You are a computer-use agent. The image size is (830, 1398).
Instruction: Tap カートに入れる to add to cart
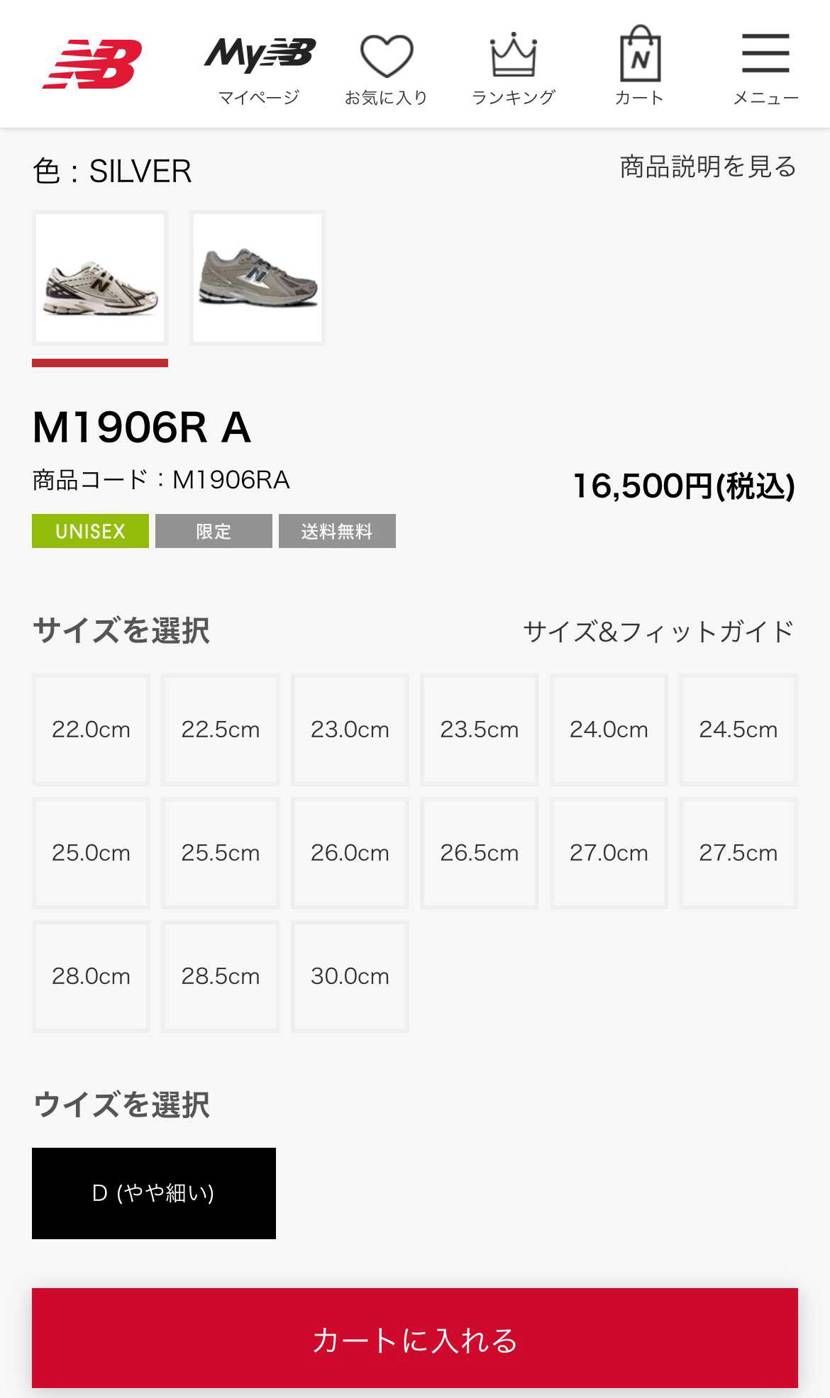(415, 1339)
